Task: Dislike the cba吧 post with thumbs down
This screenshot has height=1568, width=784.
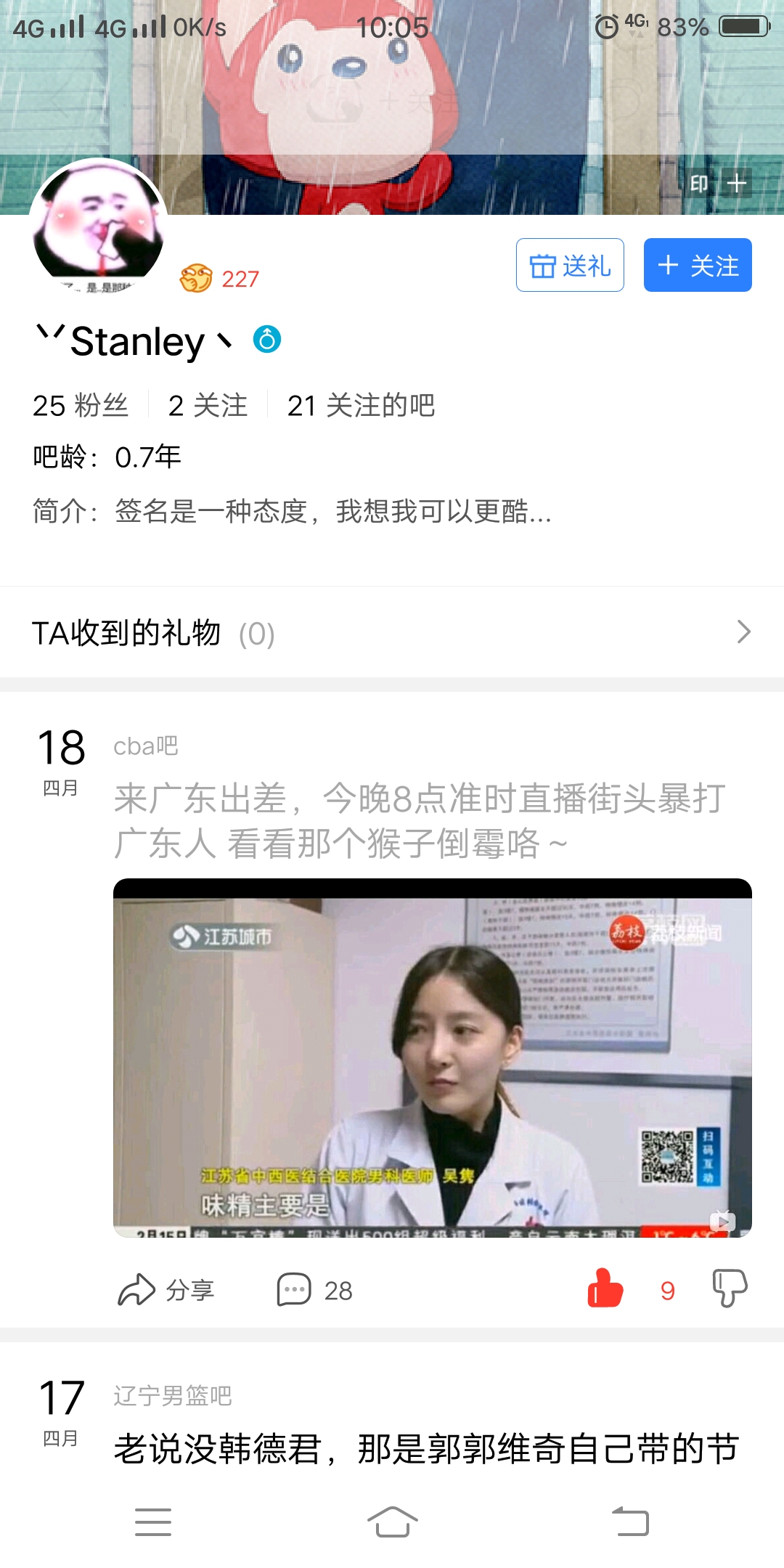Action: click(729, 1289)
